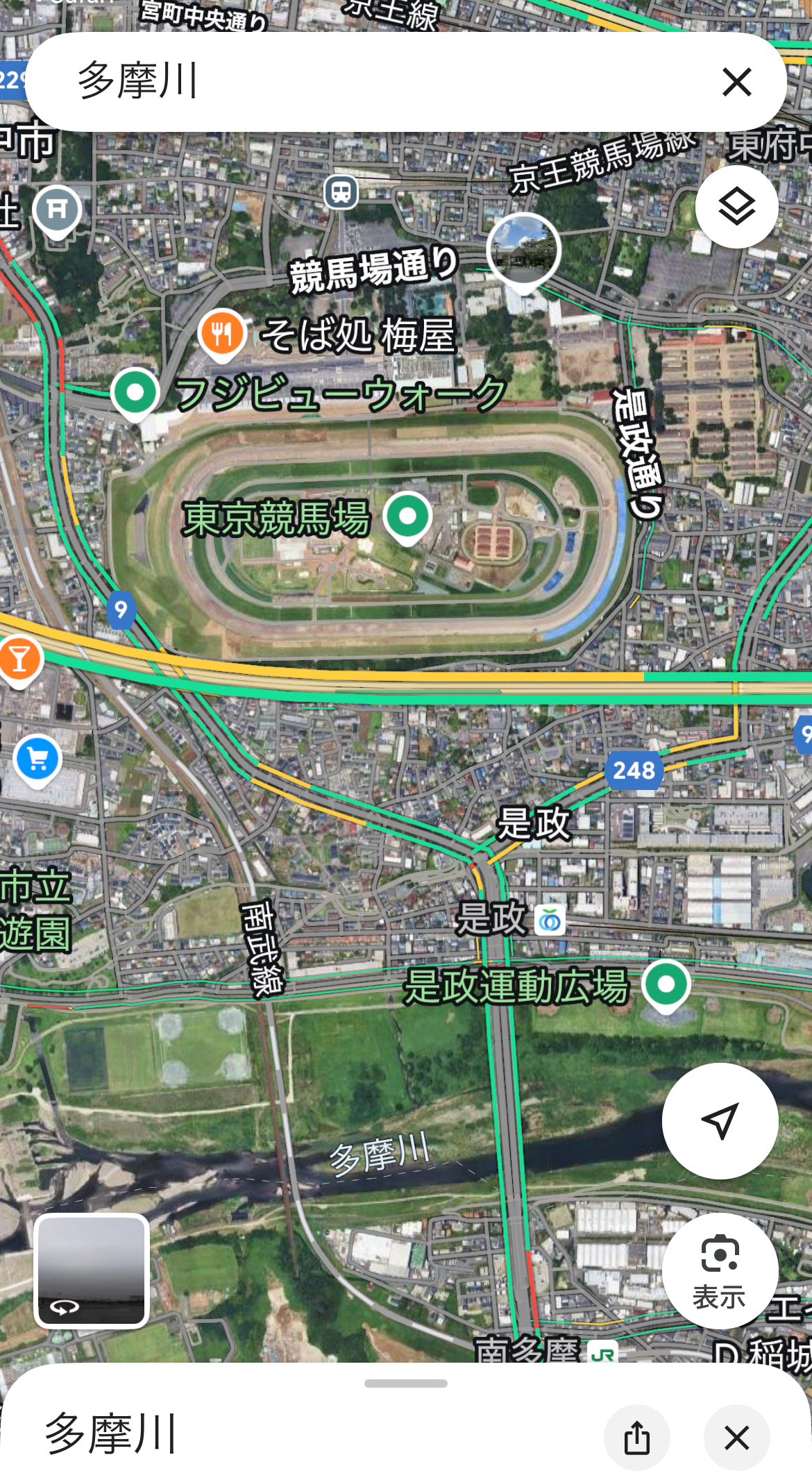The width and height of the screenshot is (812, 1480).
Task: Open the 表示 lens camera button
Action: tap(720, 1271)
